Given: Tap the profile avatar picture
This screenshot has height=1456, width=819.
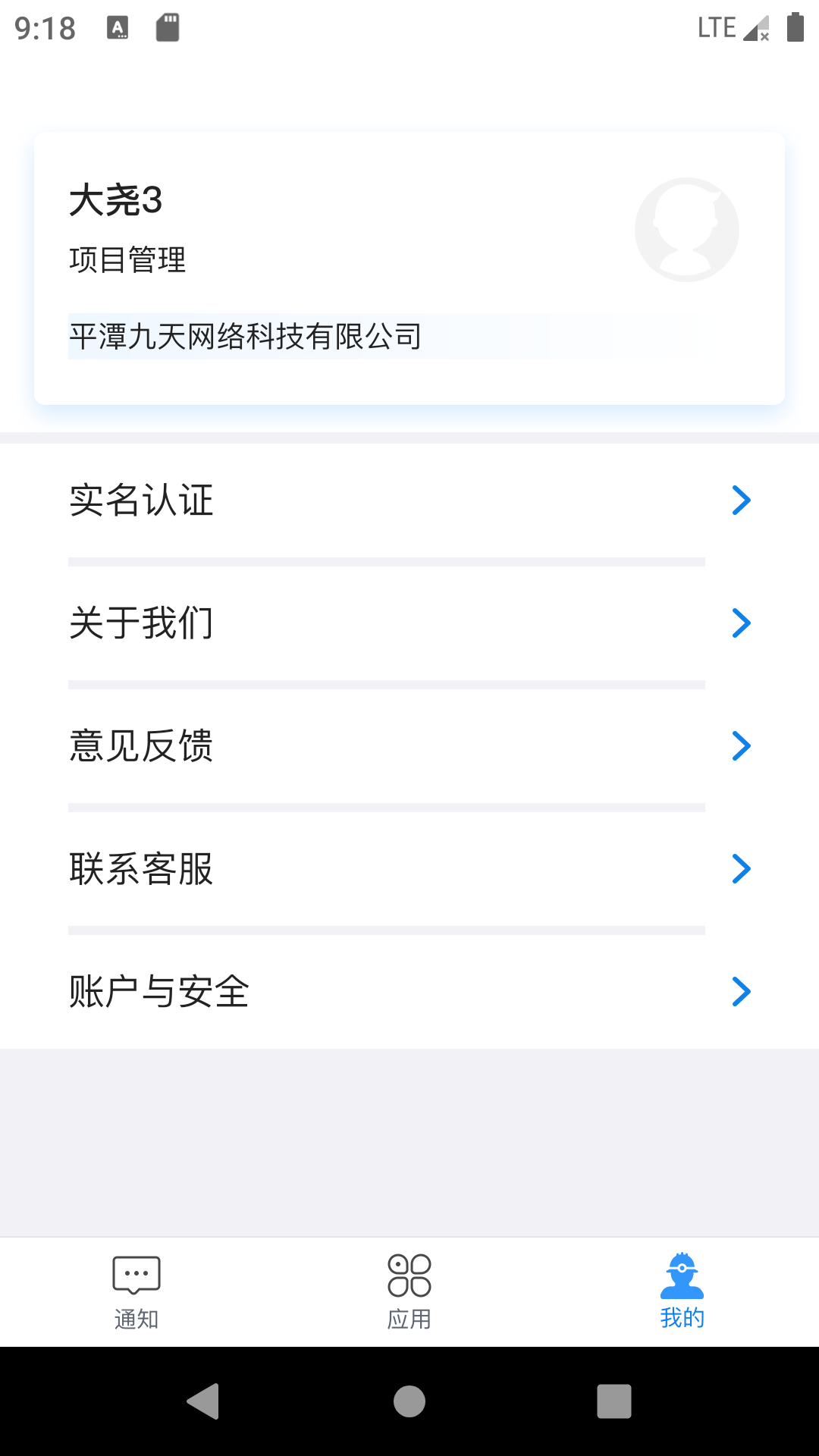Looking at the screenshot, I should (687, 230).
